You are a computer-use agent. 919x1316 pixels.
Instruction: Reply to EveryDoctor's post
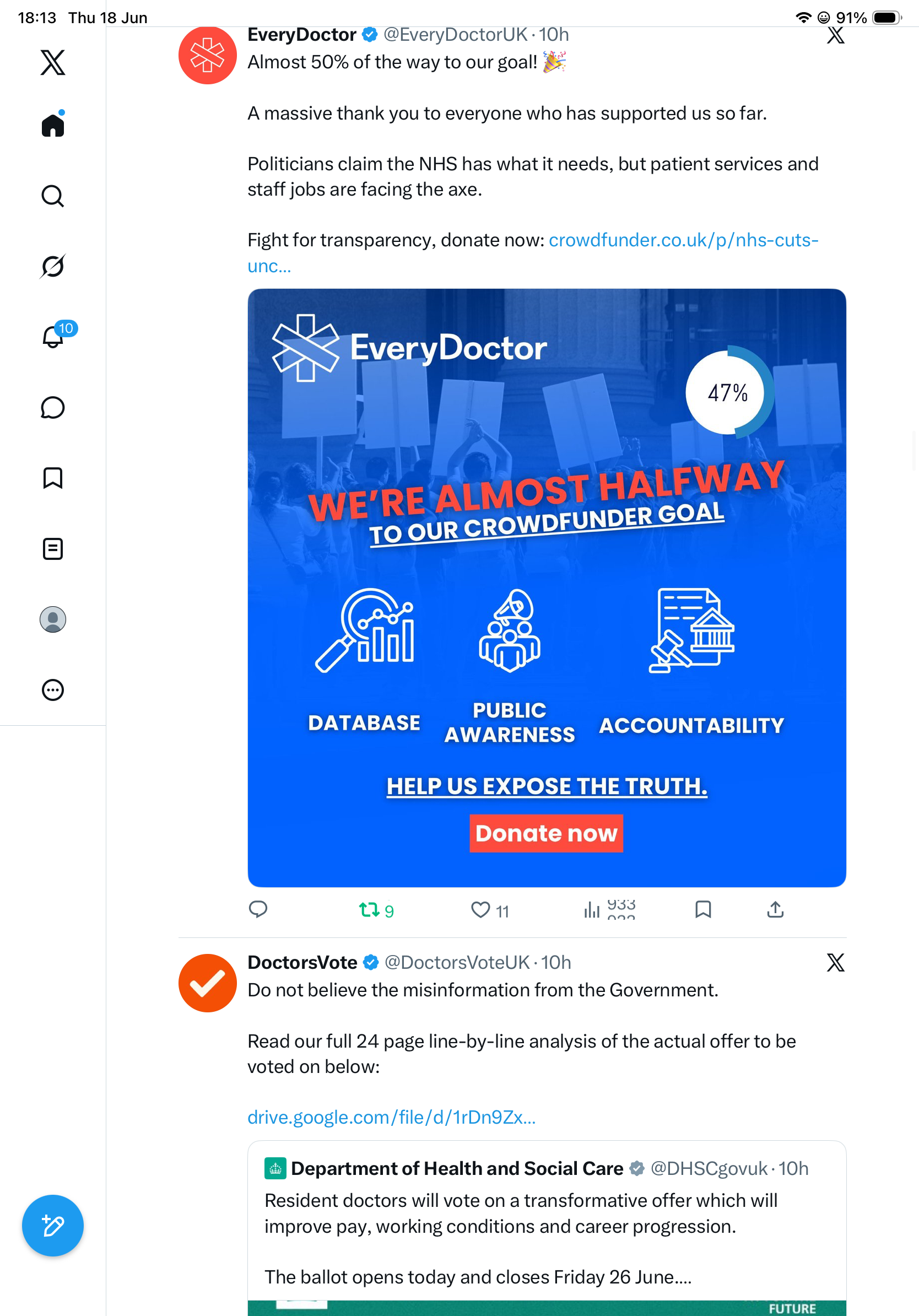(x=258, y=909)
